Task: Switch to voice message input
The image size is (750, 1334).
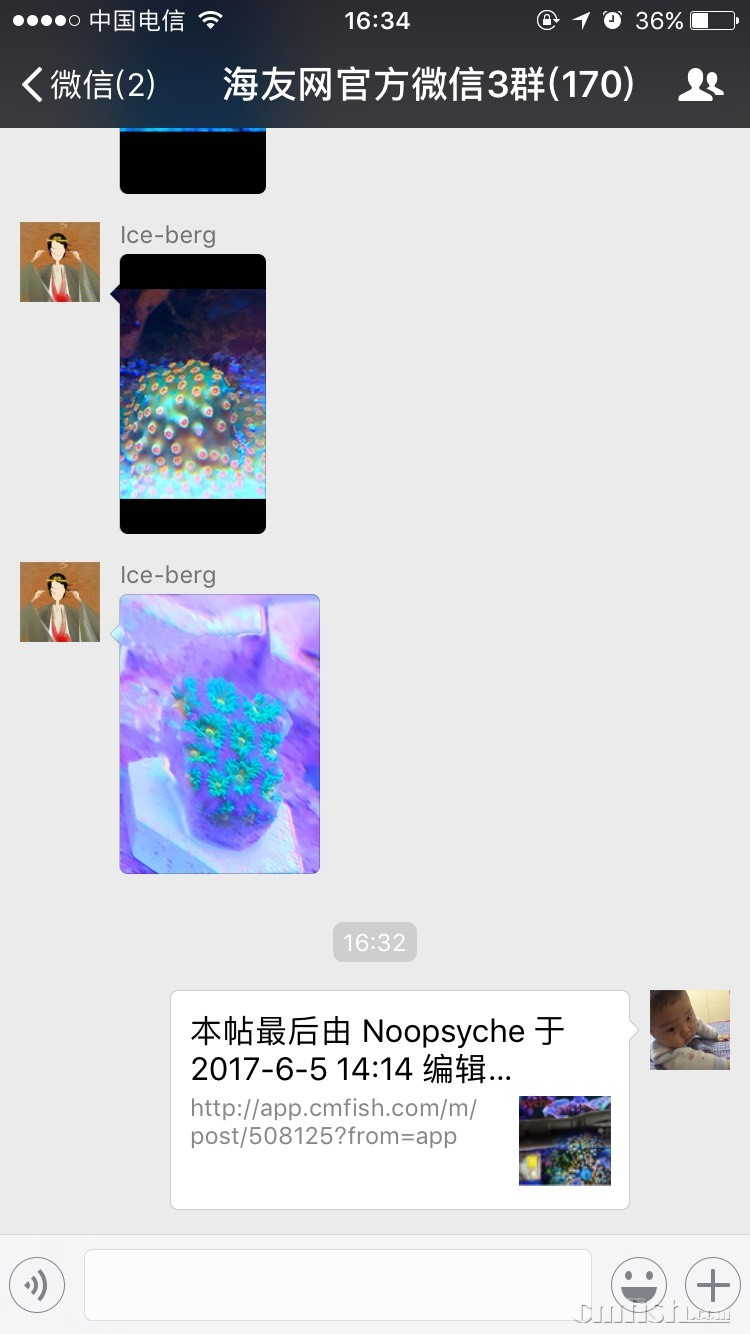Action: [37, 1284]
